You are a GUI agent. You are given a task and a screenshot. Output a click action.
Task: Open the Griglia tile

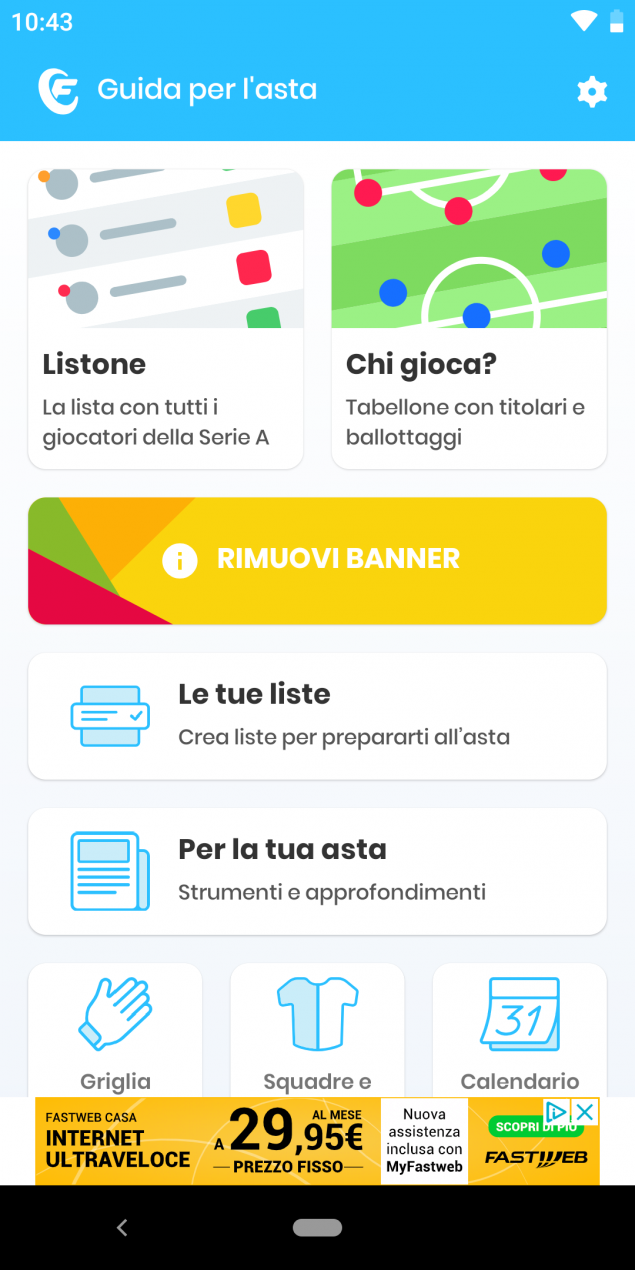(x=115, y=1030)
